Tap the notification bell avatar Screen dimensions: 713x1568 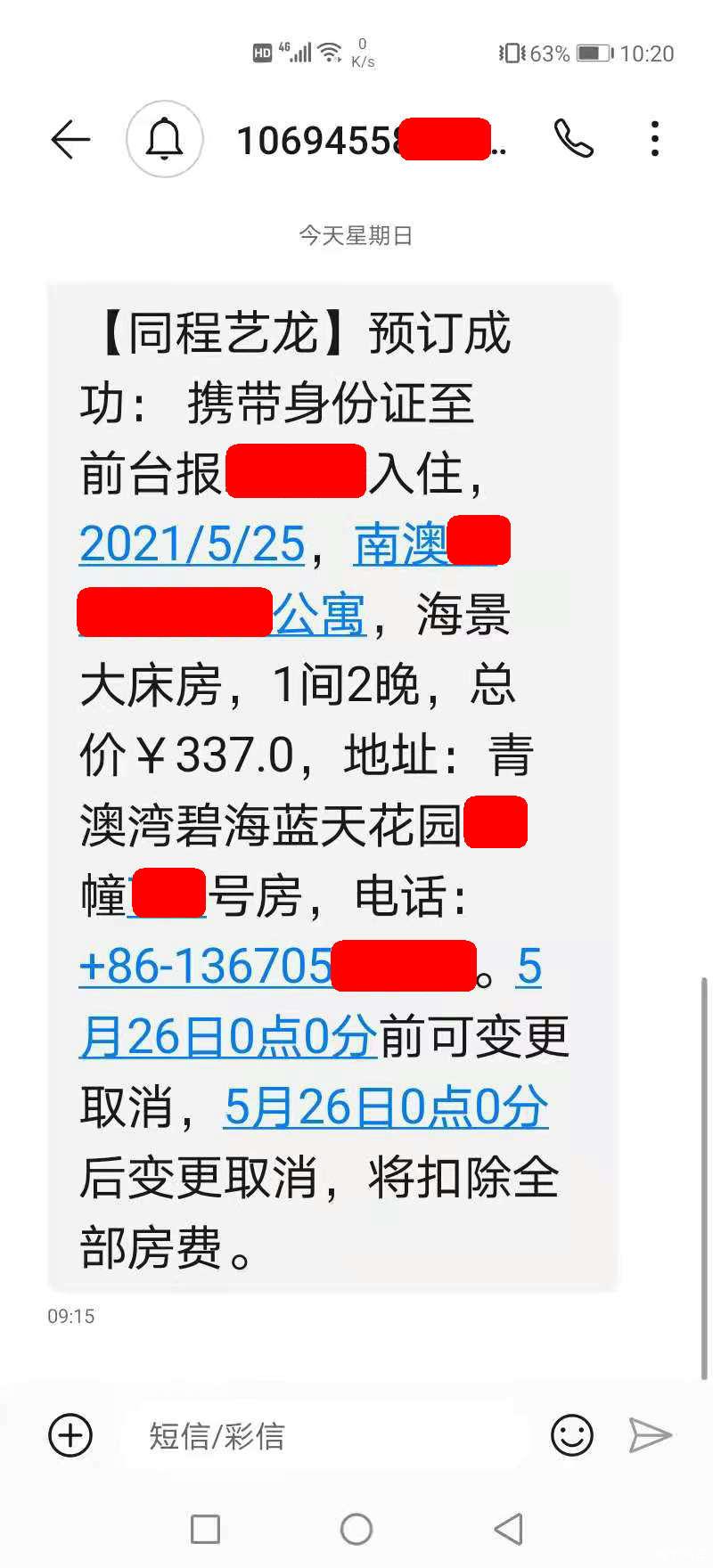point(165,140)
